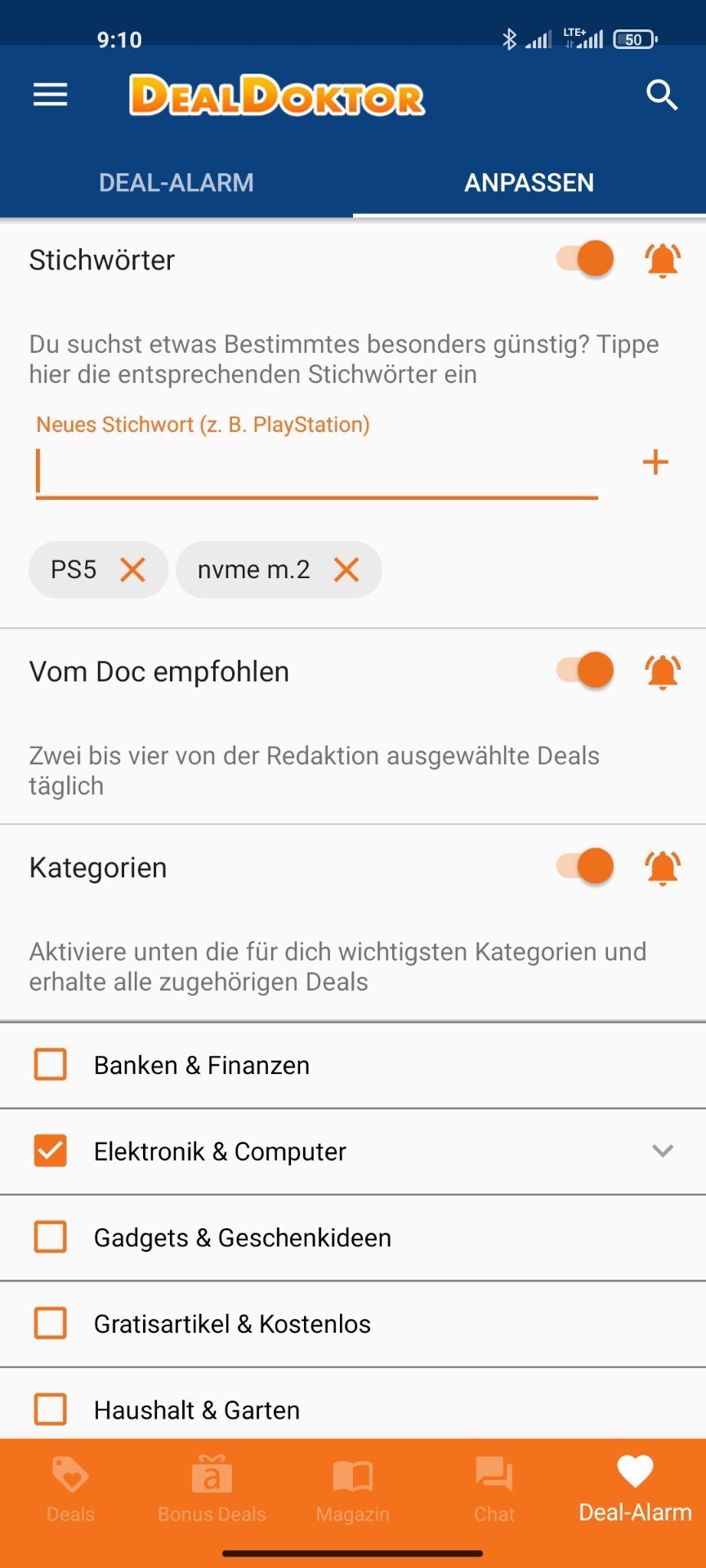Tap the bell icon for Vom Doc empfohlen
The height and width of the screenshot is (1568, 706).
coord(663,671)
